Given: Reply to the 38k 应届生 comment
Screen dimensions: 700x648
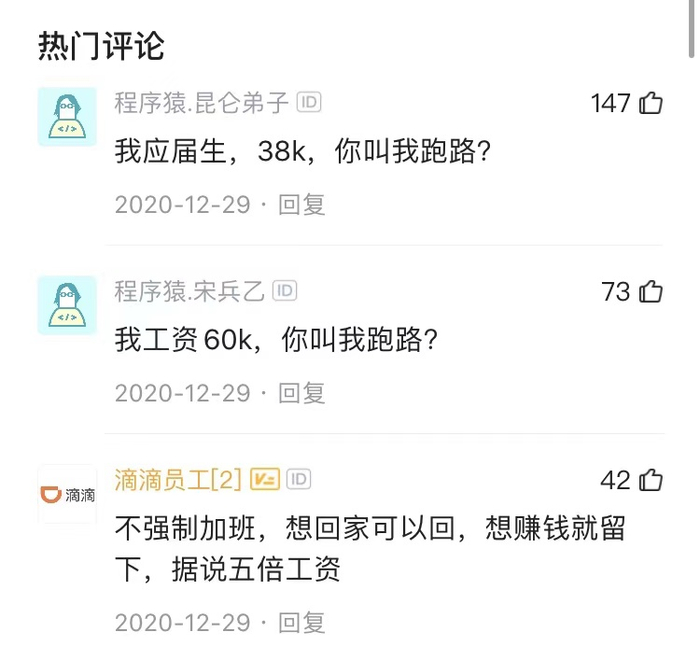Looking at the screenshot, I should (302, 205).
